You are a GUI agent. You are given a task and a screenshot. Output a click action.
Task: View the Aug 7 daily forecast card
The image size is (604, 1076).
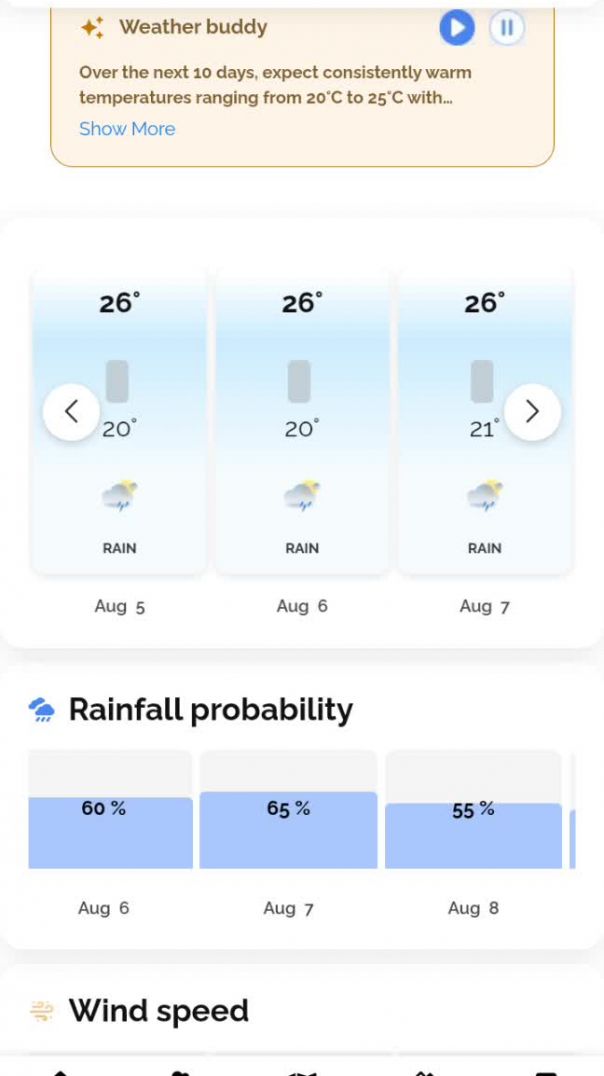coord(485,421)
